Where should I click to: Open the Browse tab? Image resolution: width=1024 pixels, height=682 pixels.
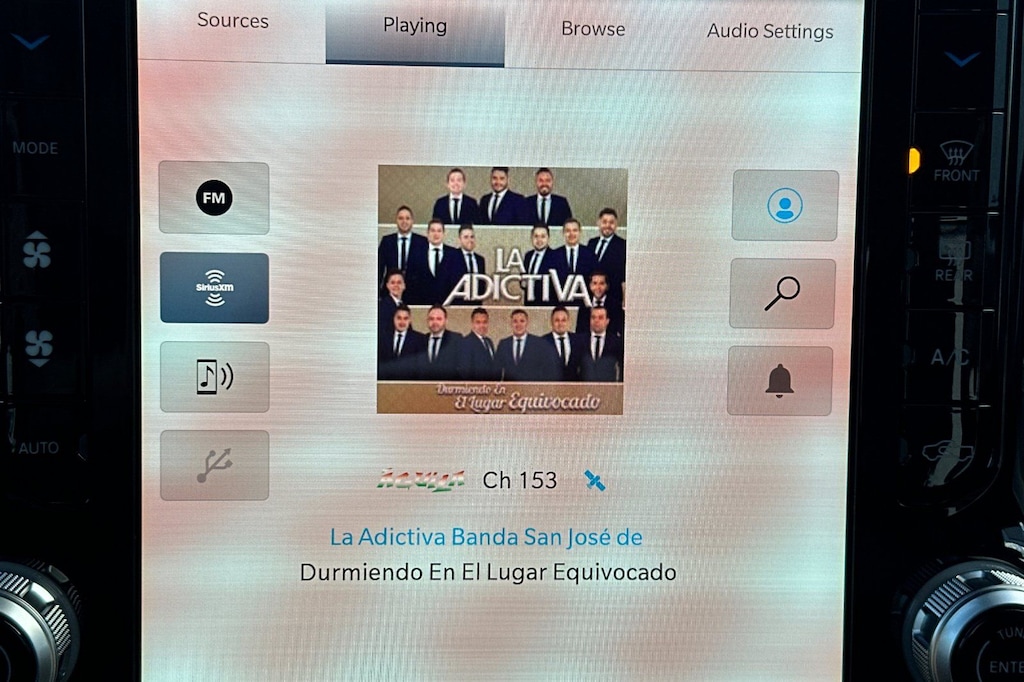pyautogui.click(x=592, y=29)
